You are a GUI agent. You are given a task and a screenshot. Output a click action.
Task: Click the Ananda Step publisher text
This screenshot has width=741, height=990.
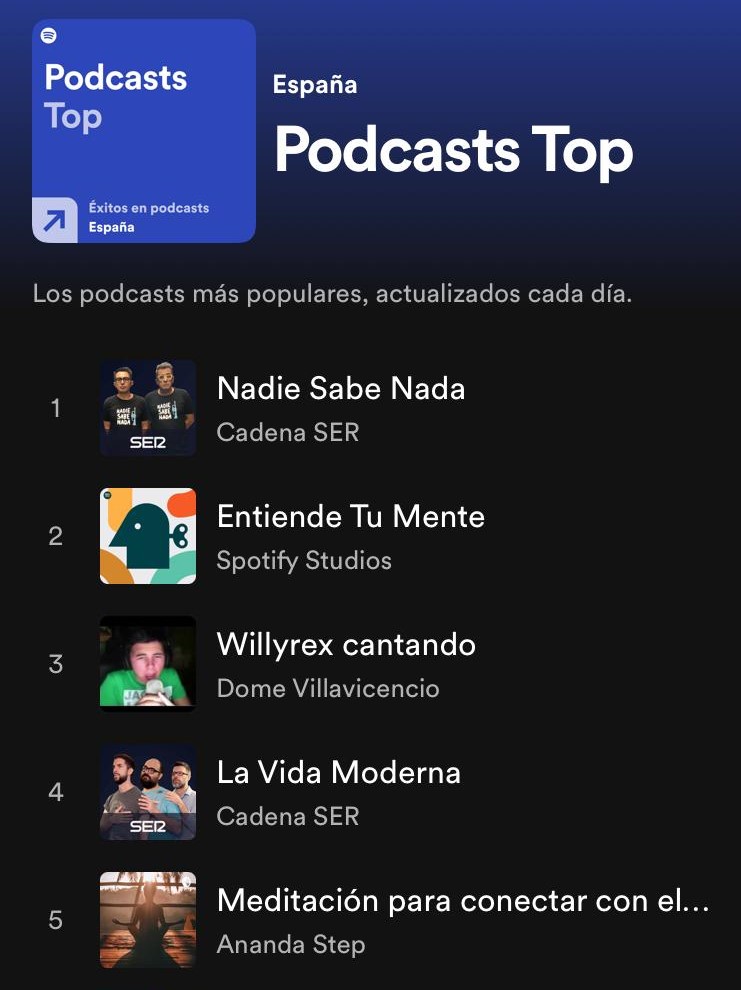pyautogui.click(x=289, y=945)
